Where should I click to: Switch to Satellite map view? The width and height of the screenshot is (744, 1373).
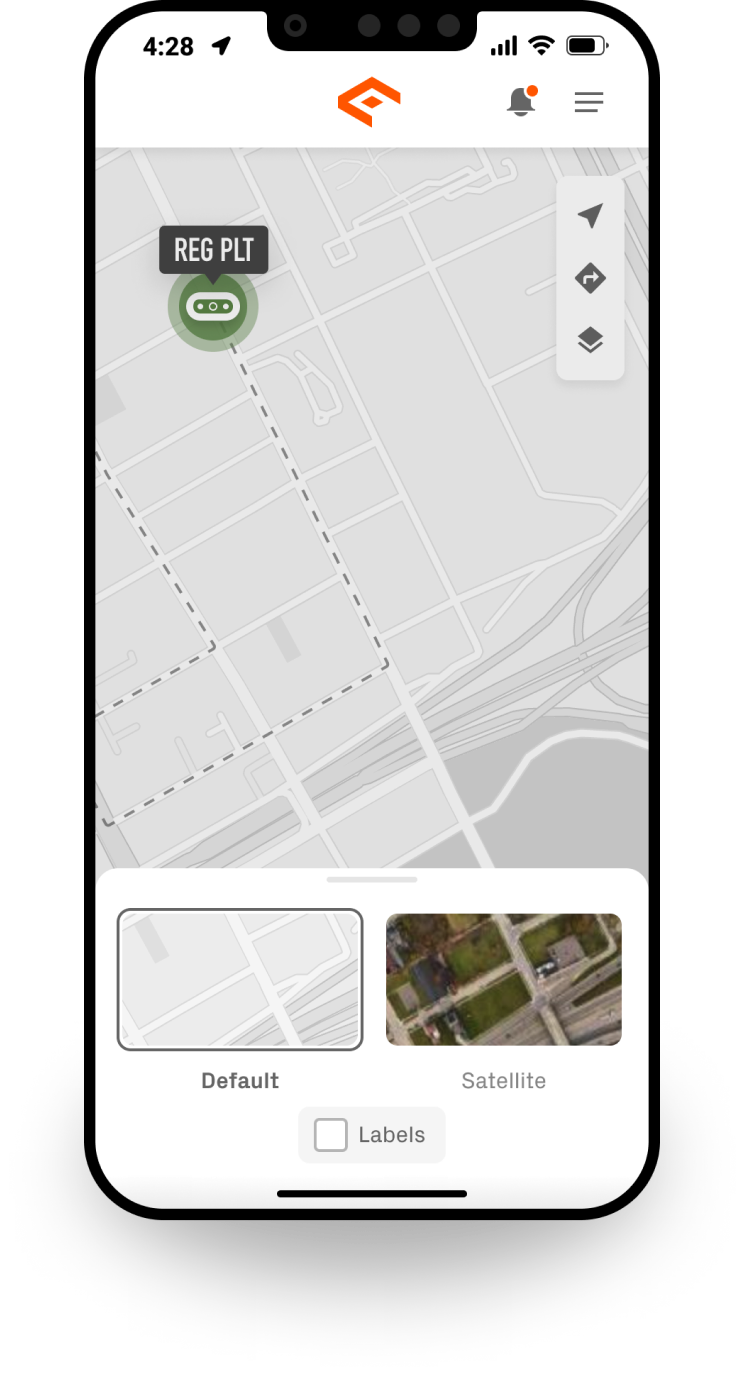[x=504, y=979]
